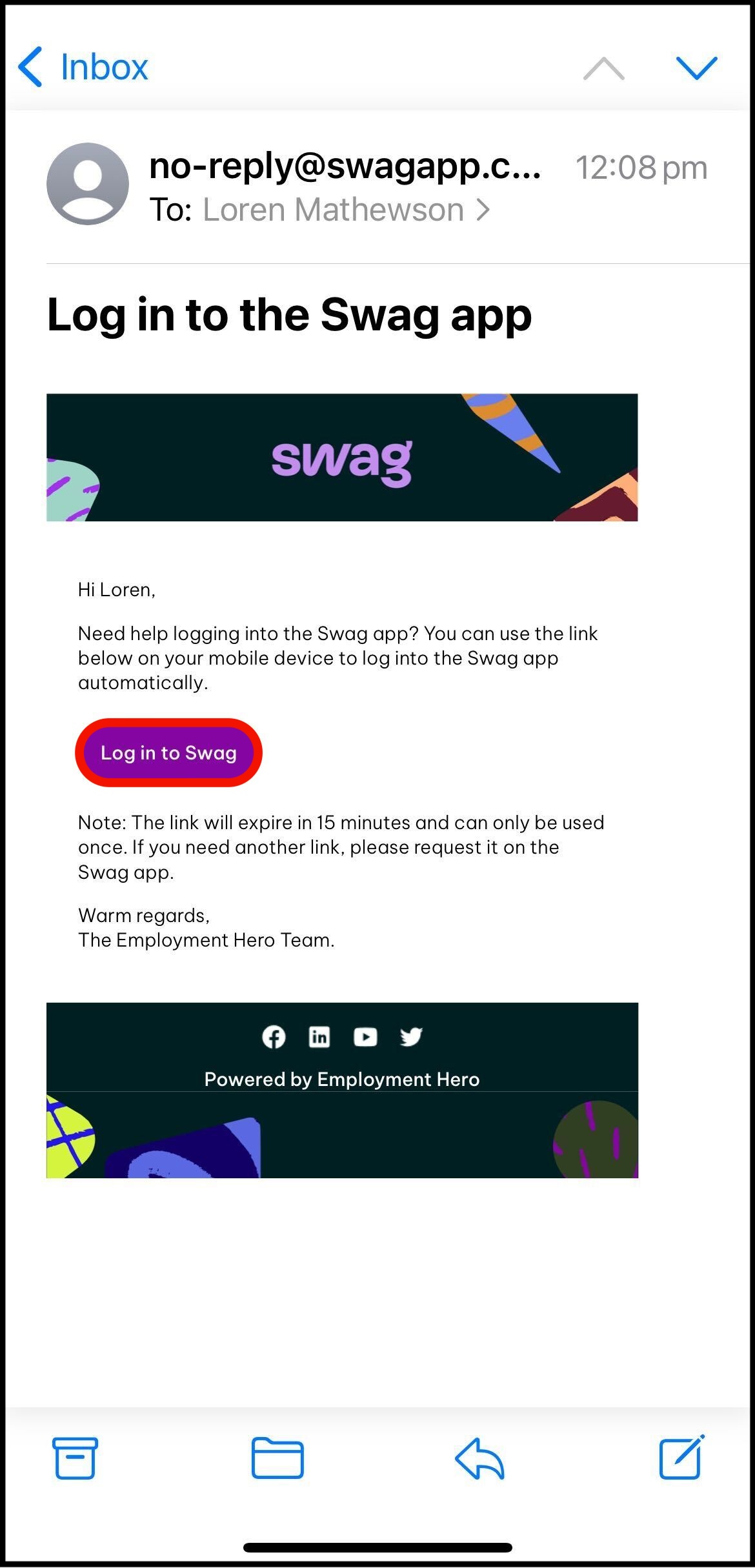Move this email to a folder

277,1458
